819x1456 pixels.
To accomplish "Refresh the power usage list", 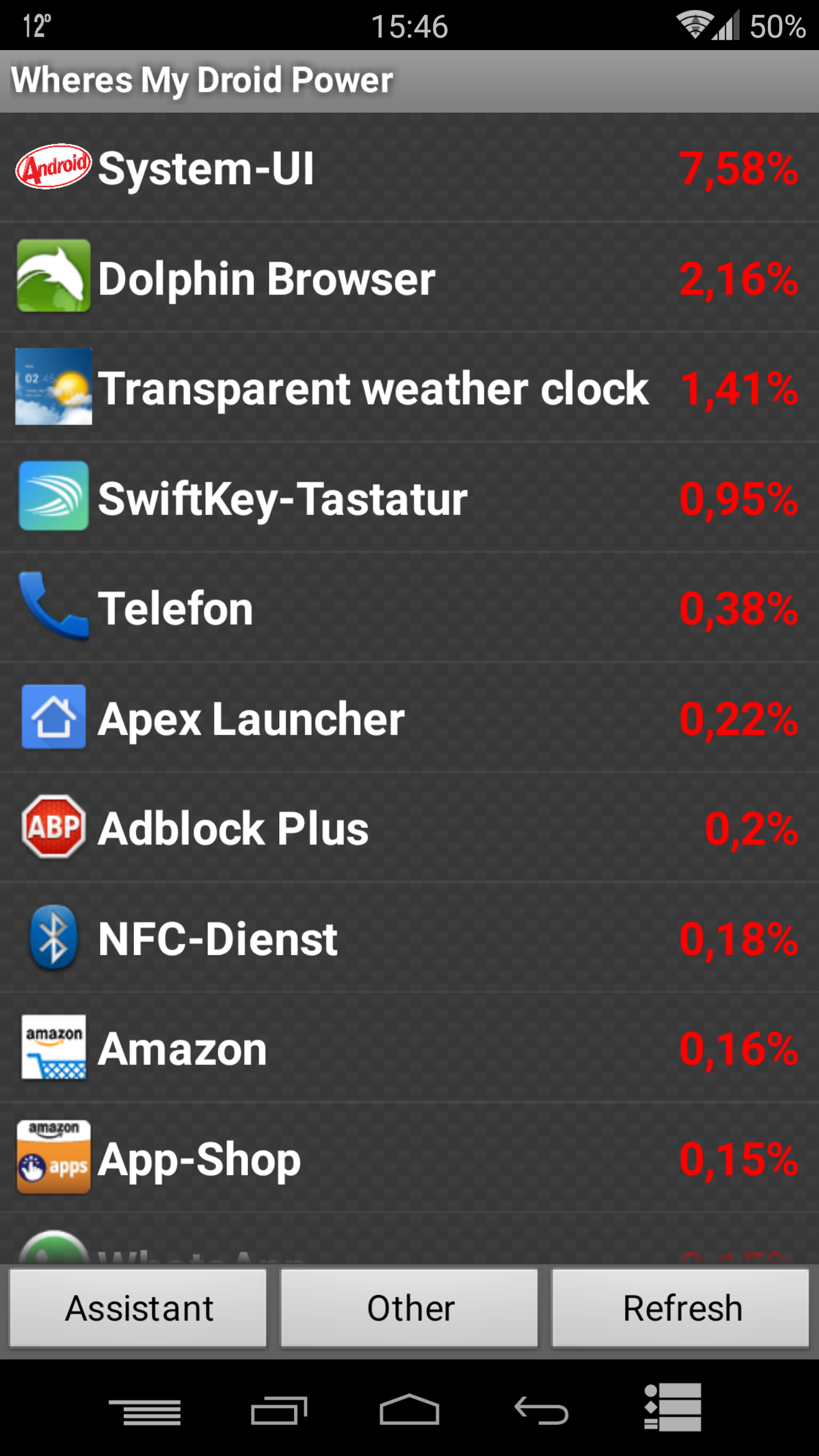I will coord(681,1308).
